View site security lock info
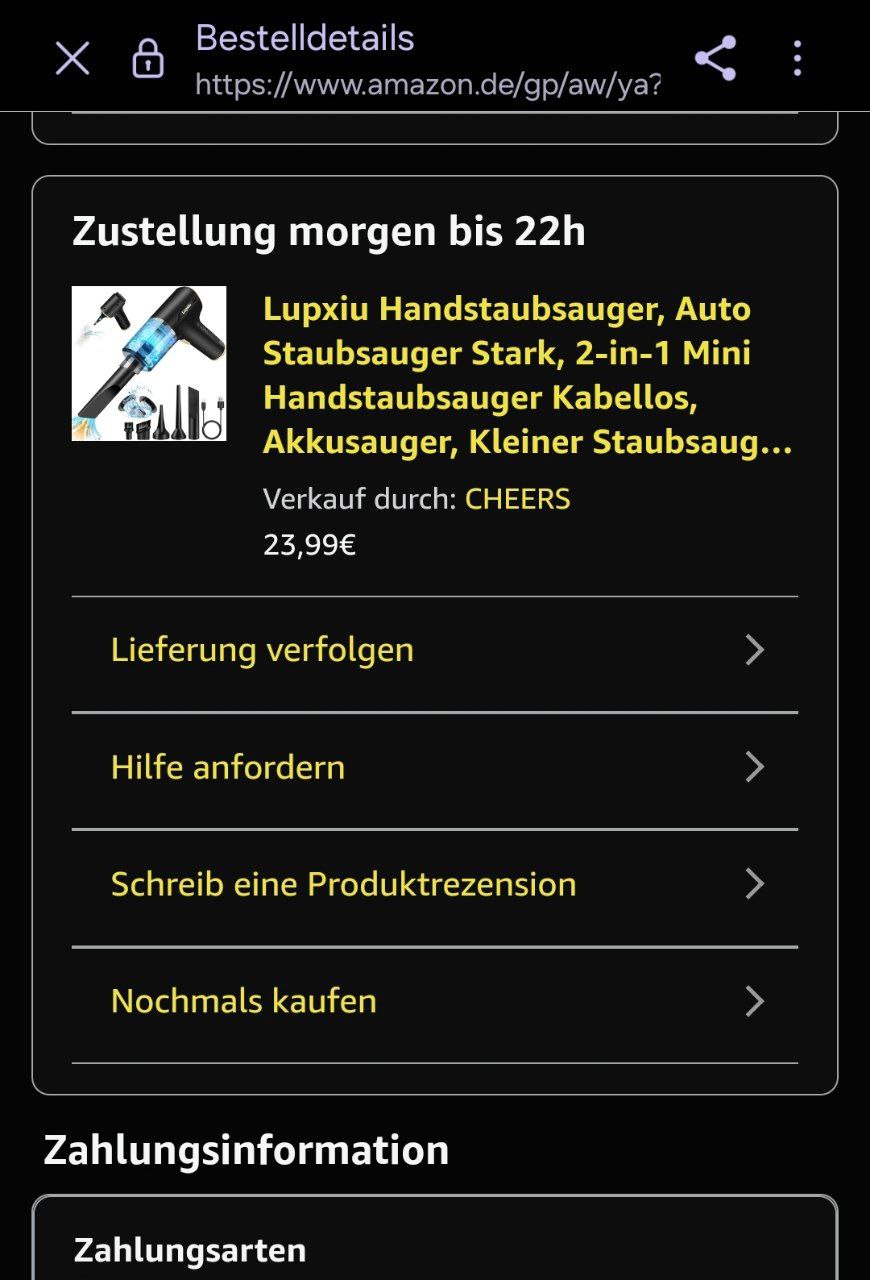 coord(148,59)
